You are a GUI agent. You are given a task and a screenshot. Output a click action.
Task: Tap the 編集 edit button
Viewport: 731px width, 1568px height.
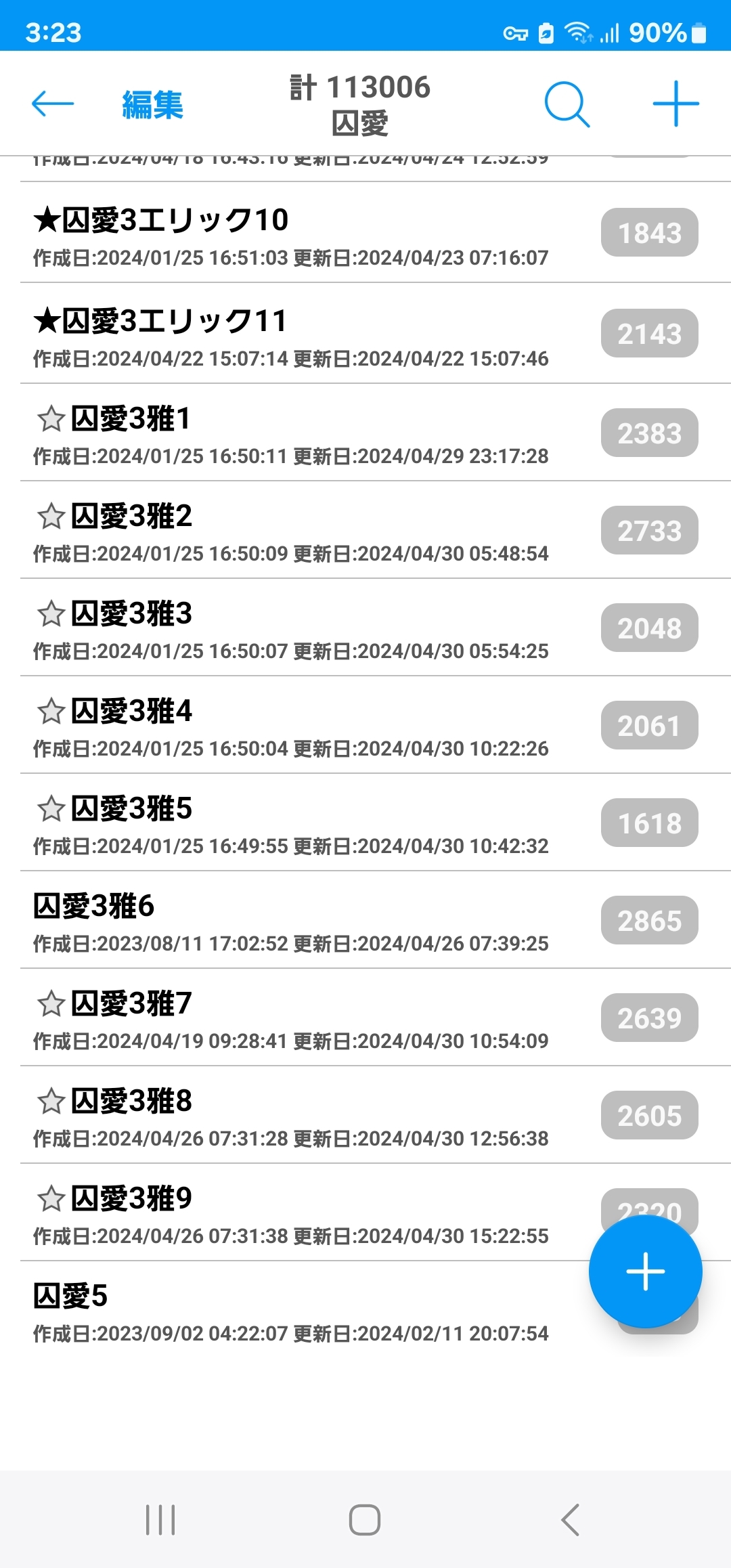[x=152, y=105]
